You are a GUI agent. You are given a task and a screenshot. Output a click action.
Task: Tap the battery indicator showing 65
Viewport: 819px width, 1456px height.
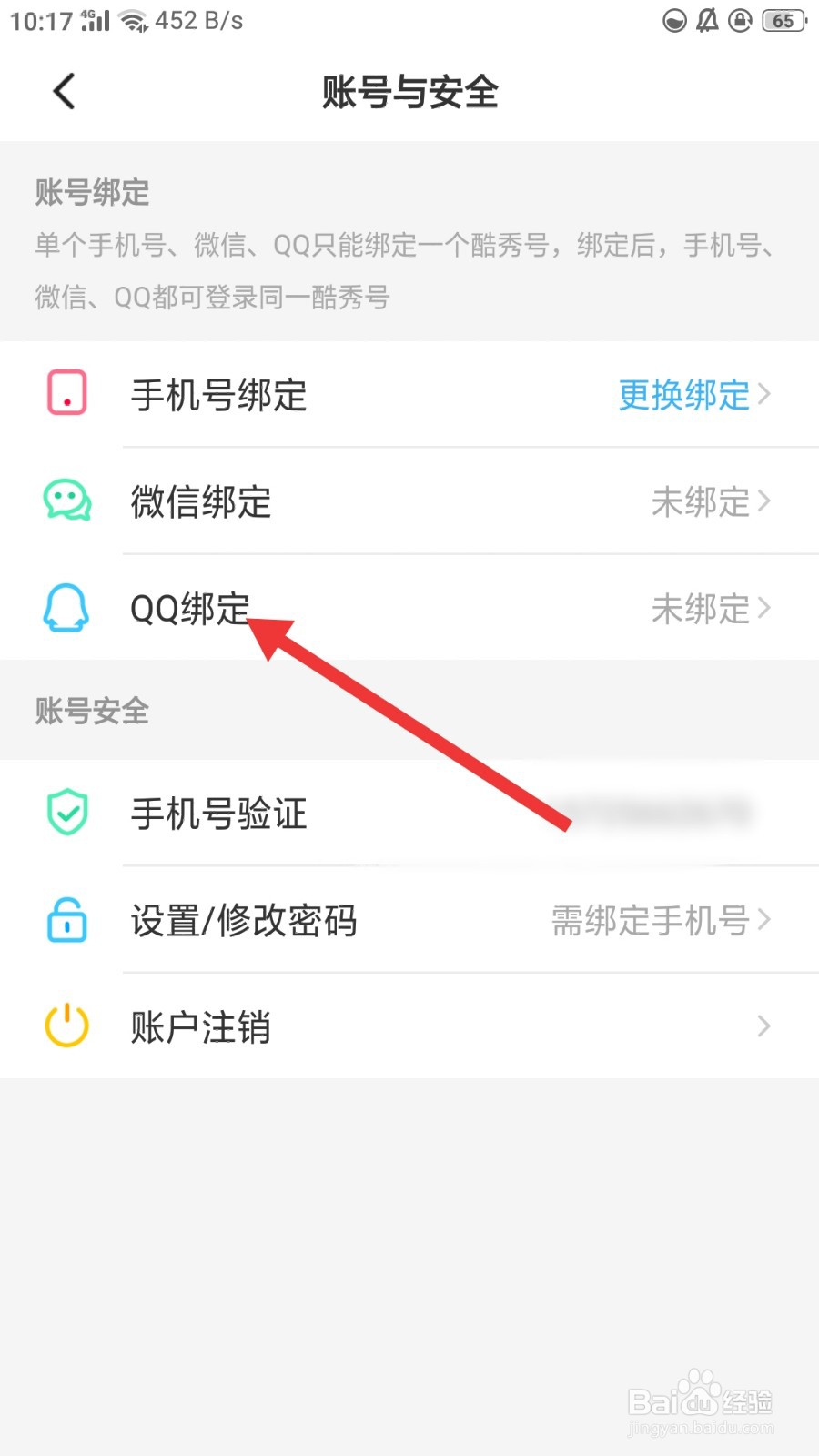pos(784,20)
